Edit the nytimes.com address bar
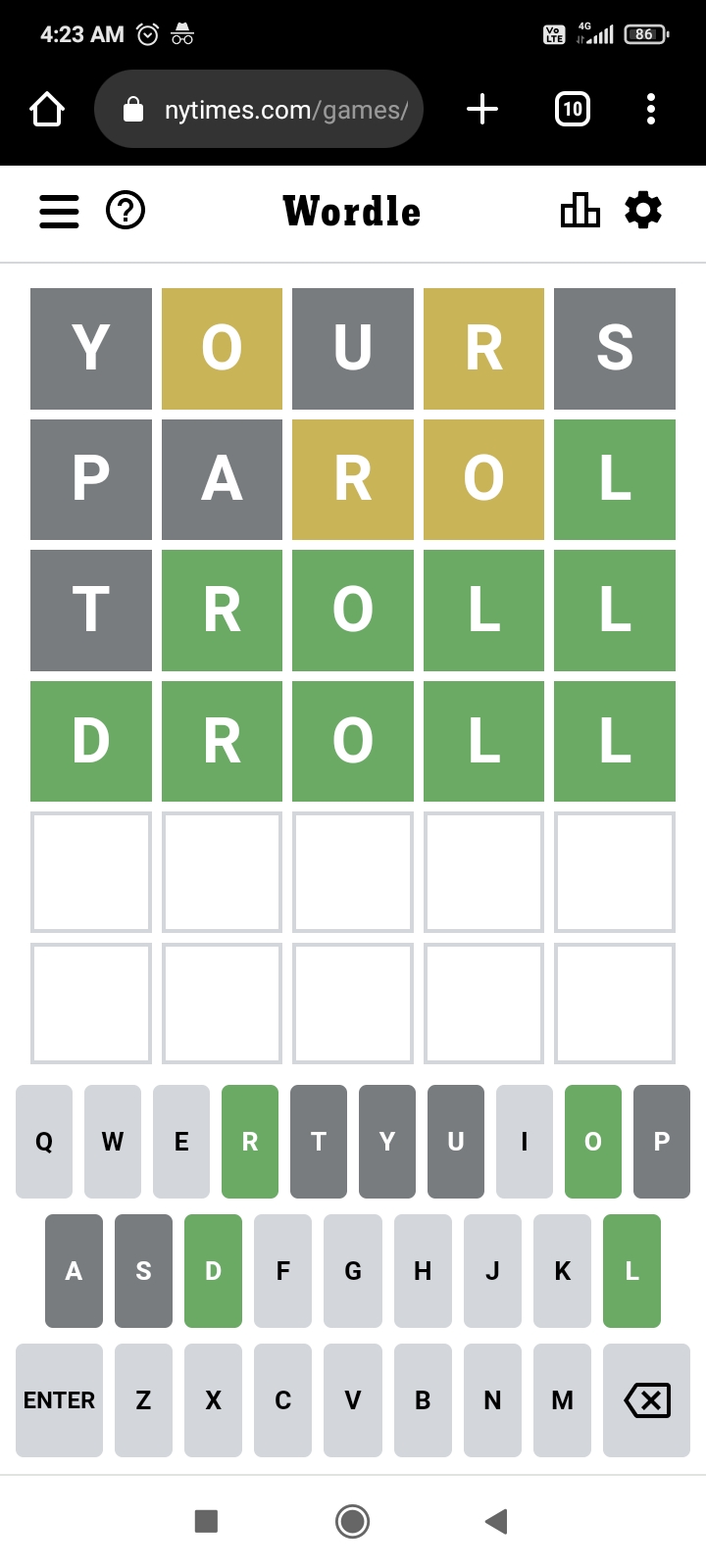 pos(259,109)
